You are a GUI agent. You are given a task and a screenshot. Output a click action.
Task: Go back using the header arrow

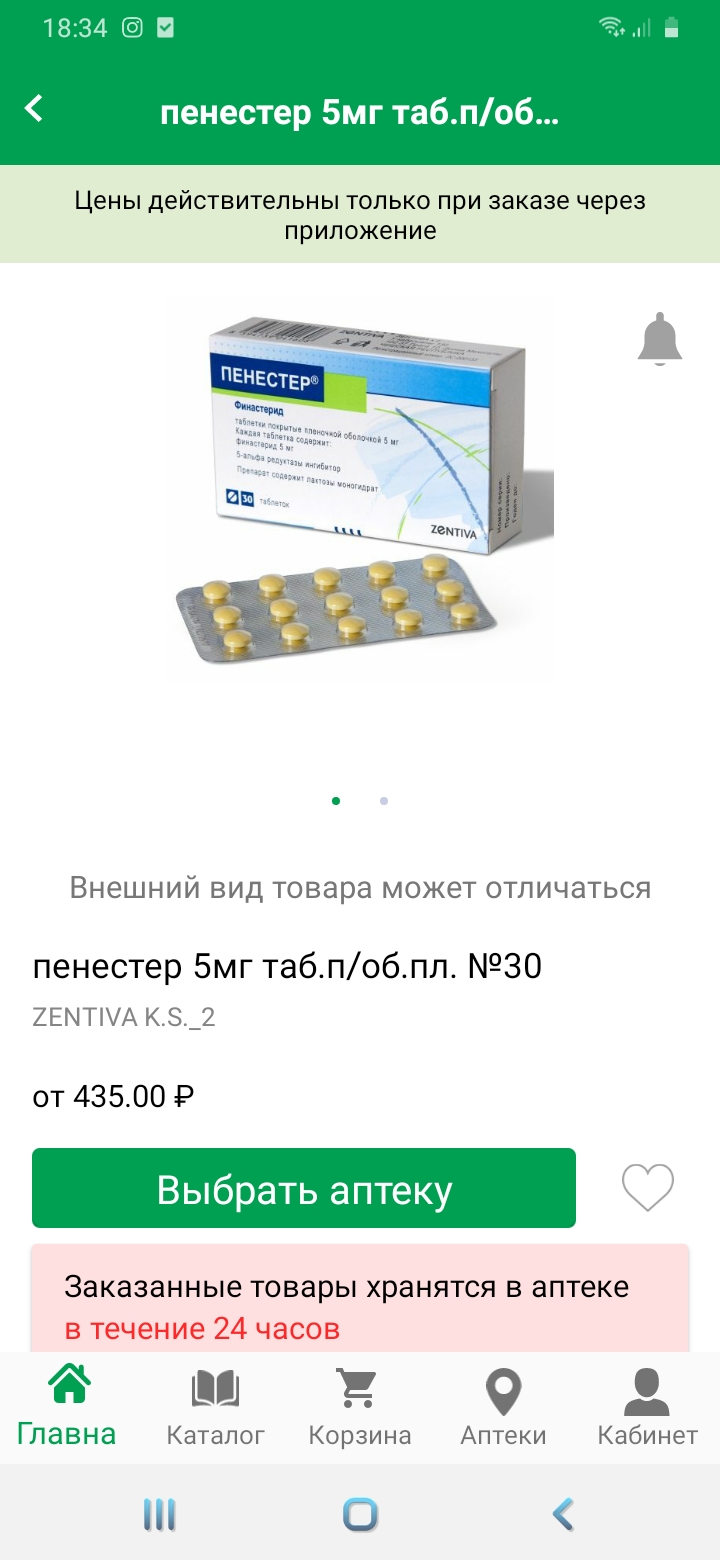[34, 109]
